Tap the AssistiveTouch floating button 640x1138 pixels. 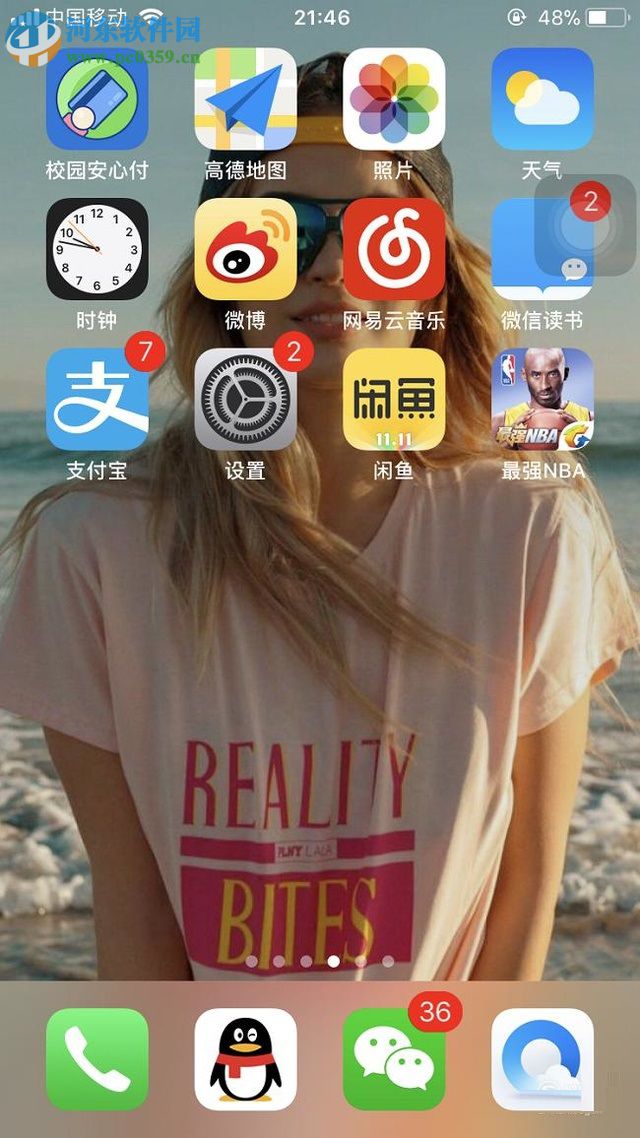(x=585, y=225)
